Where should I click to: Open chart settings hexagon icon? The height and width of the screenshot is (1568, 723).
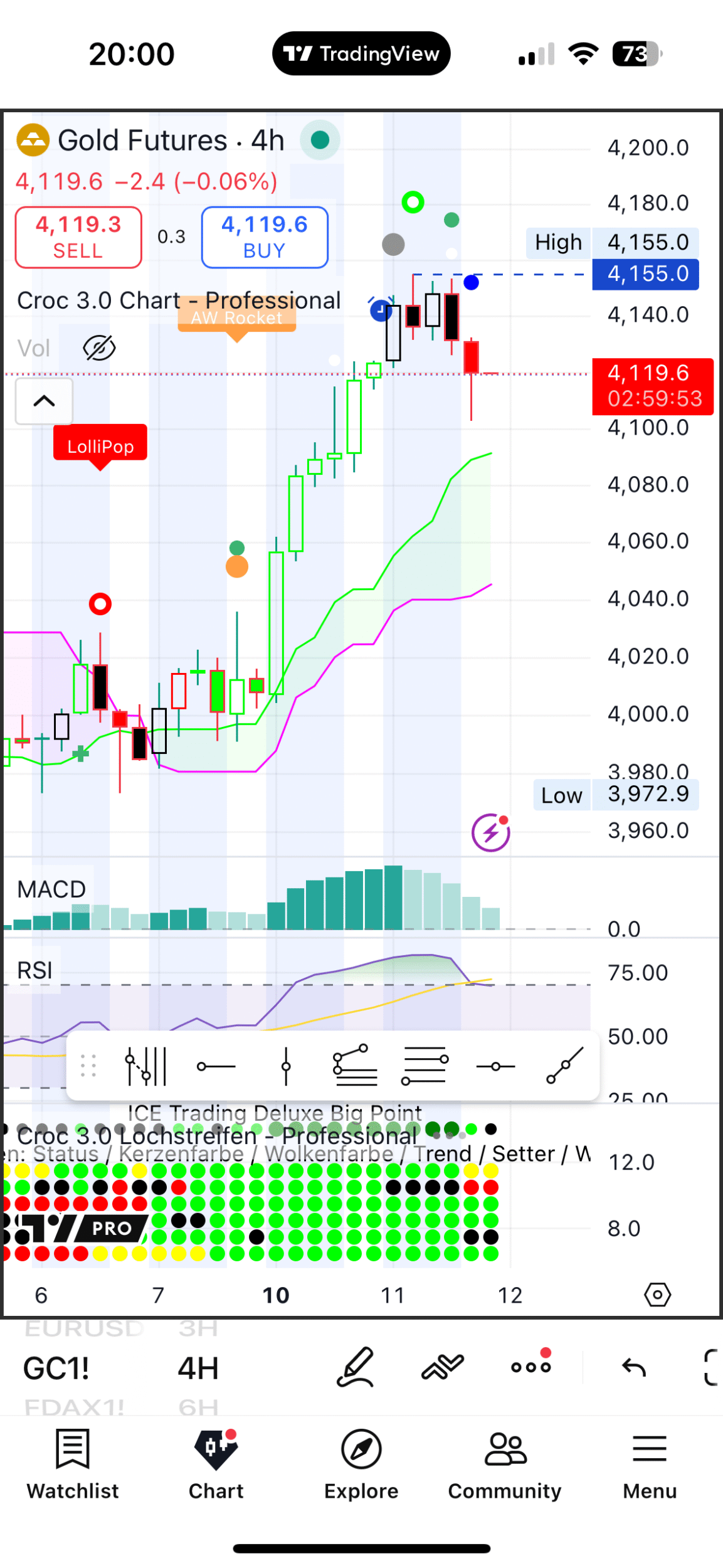(657, 1295)
